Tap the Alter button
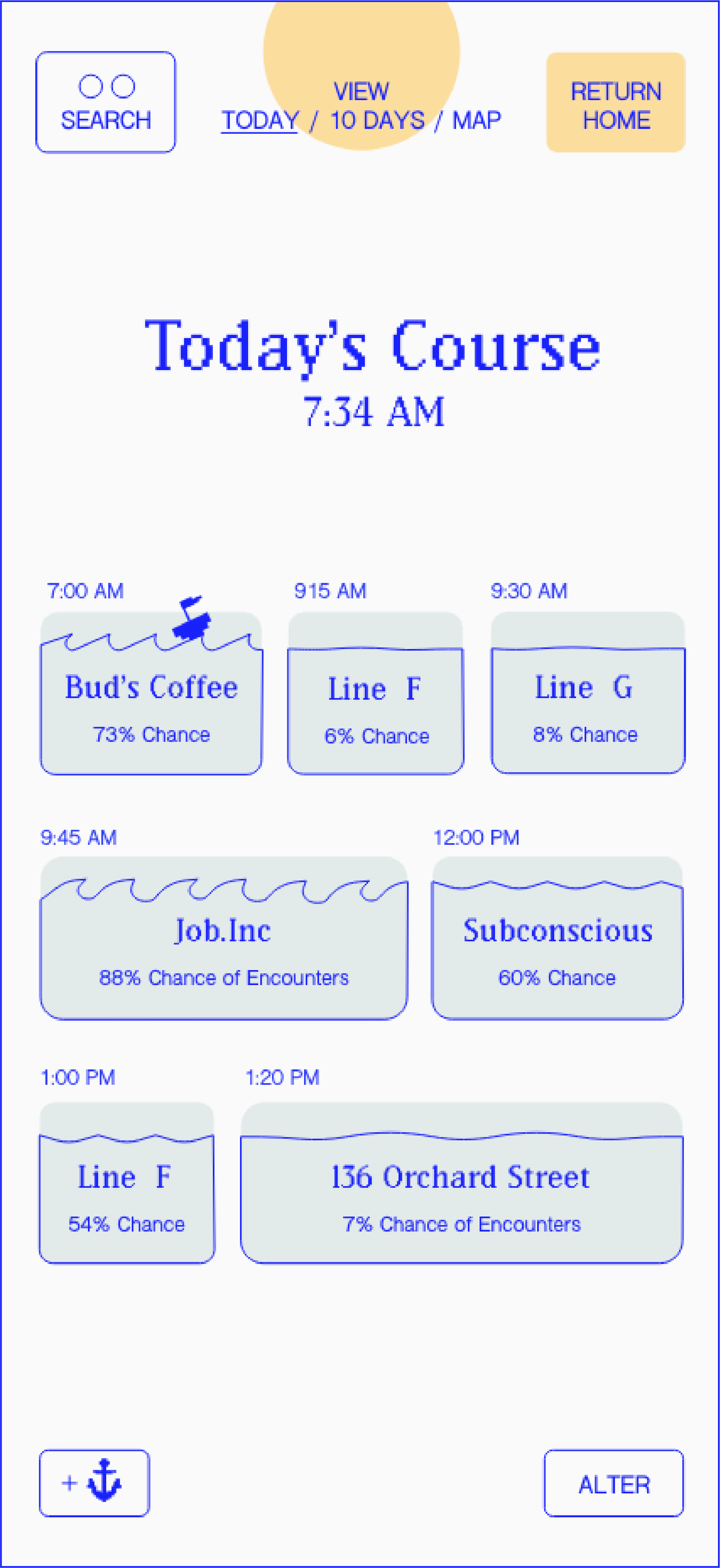 click(x=613, y=1484)
